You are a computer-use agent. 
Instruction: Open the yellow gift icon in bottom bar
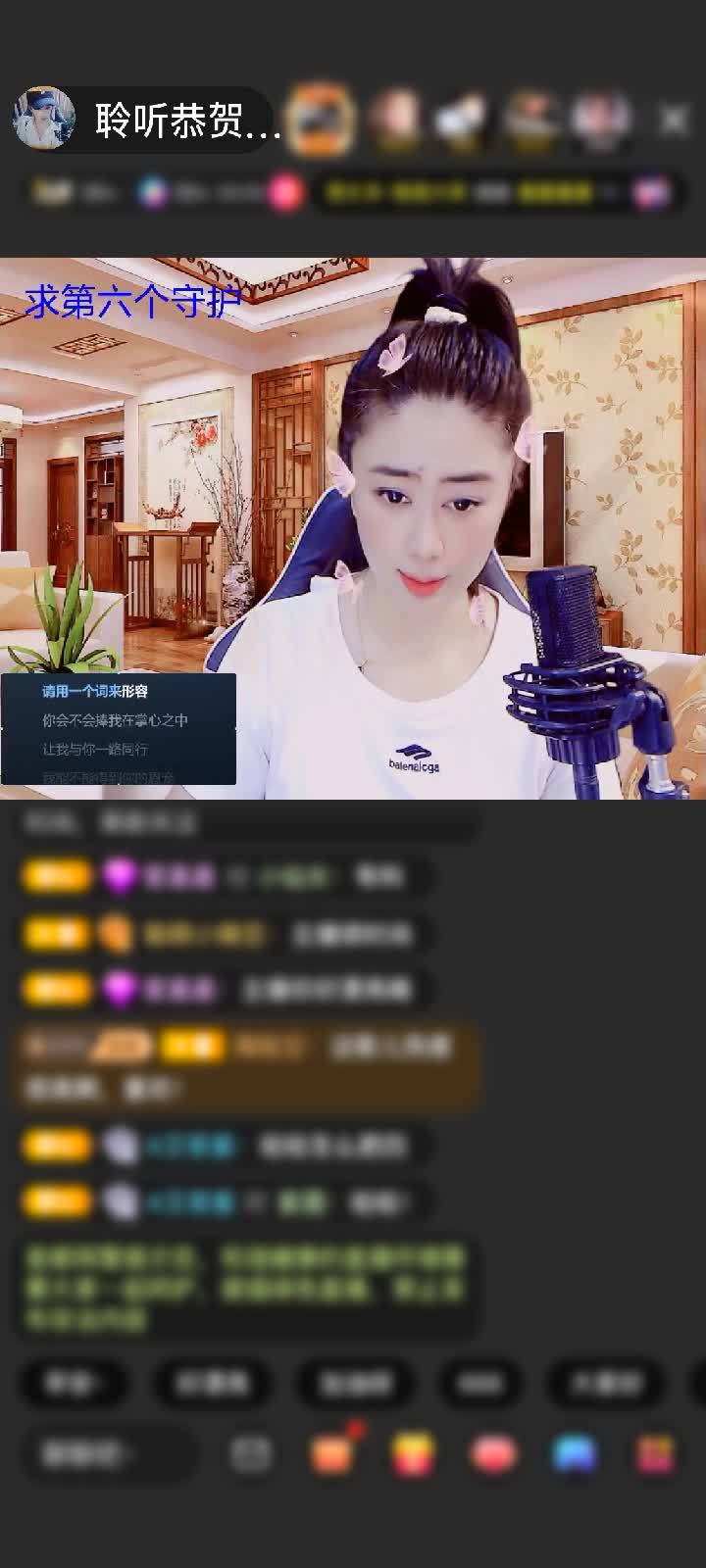[x=413, y=1455]
